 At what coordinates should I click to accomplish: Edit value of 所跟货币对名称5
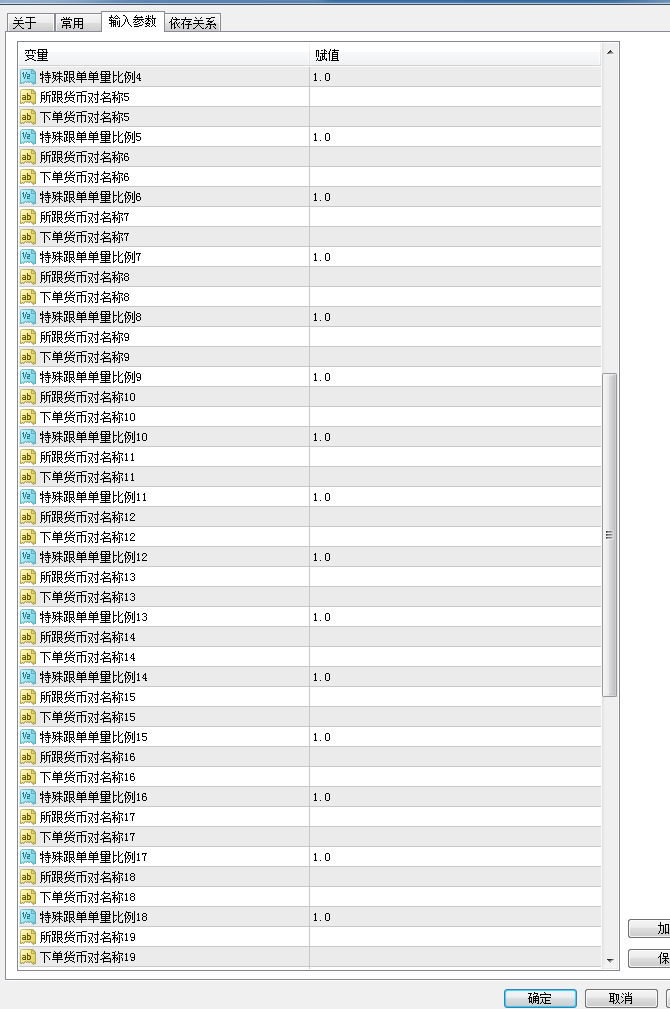(455, 97)
